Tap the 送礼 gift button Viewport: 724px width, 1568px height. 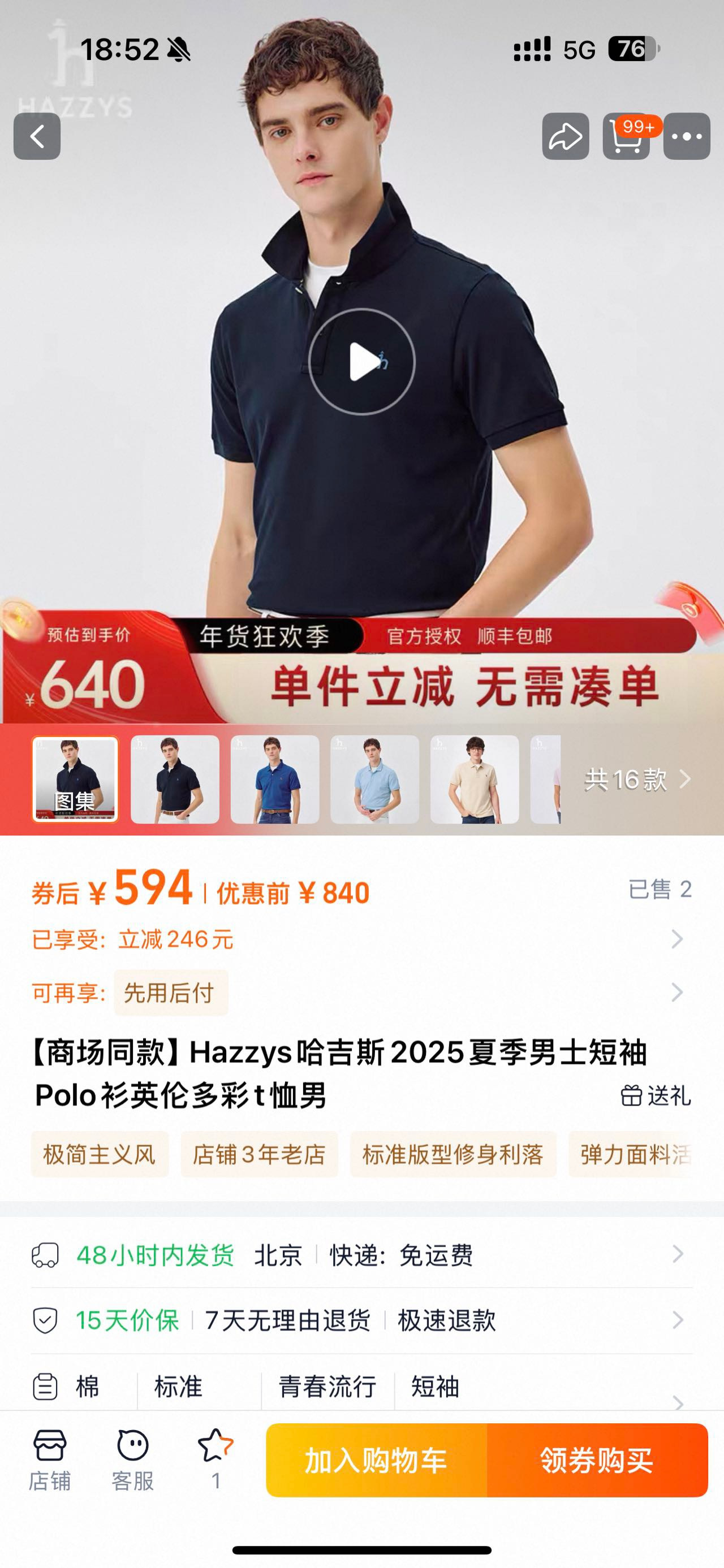[x=655, y=1095]
